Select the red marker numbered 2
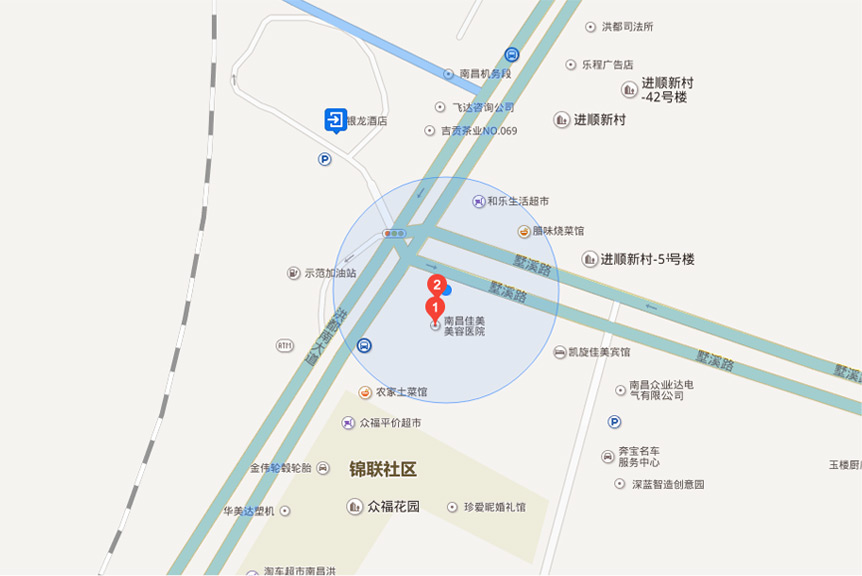The height and width of the screenshot is (576, 862). click(437, 285)
